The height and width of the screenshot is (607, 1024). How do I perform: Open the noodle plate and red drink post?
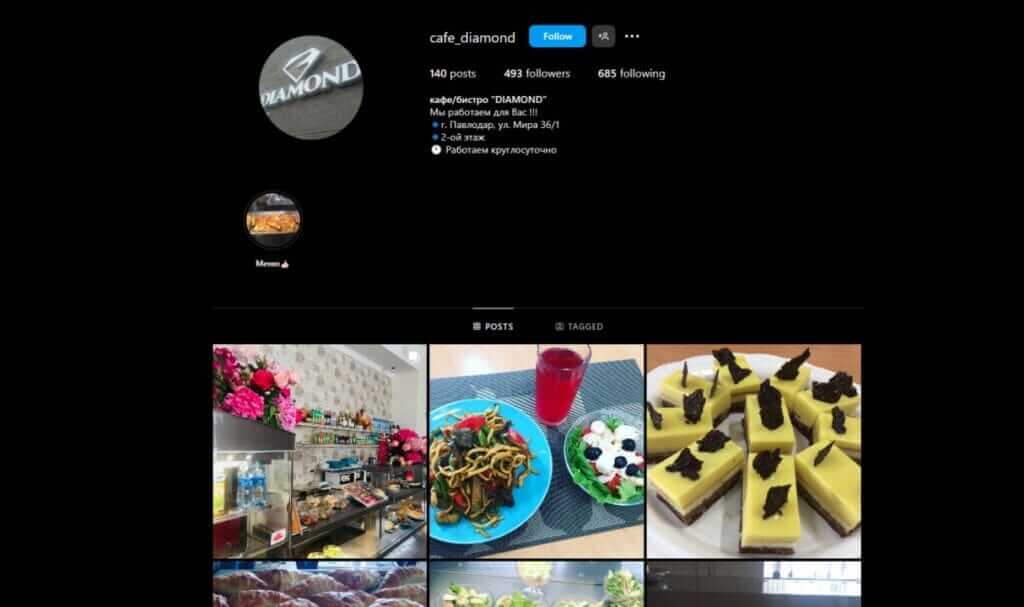(x=536, y=451)
